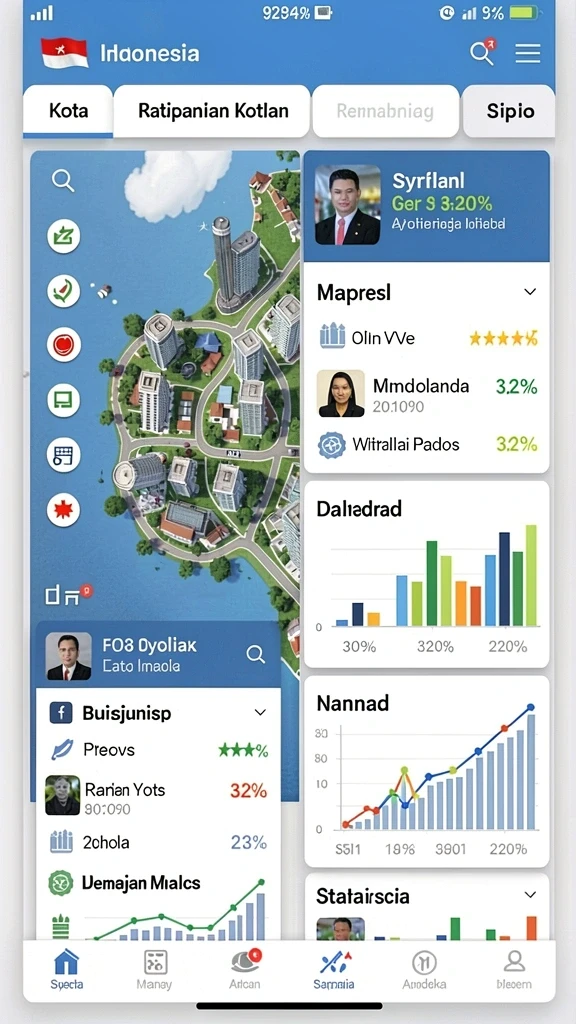Open the Anodeka tab
This screenshot has width=576, height=1024.
pyautogui.click(x=424, y=968)
